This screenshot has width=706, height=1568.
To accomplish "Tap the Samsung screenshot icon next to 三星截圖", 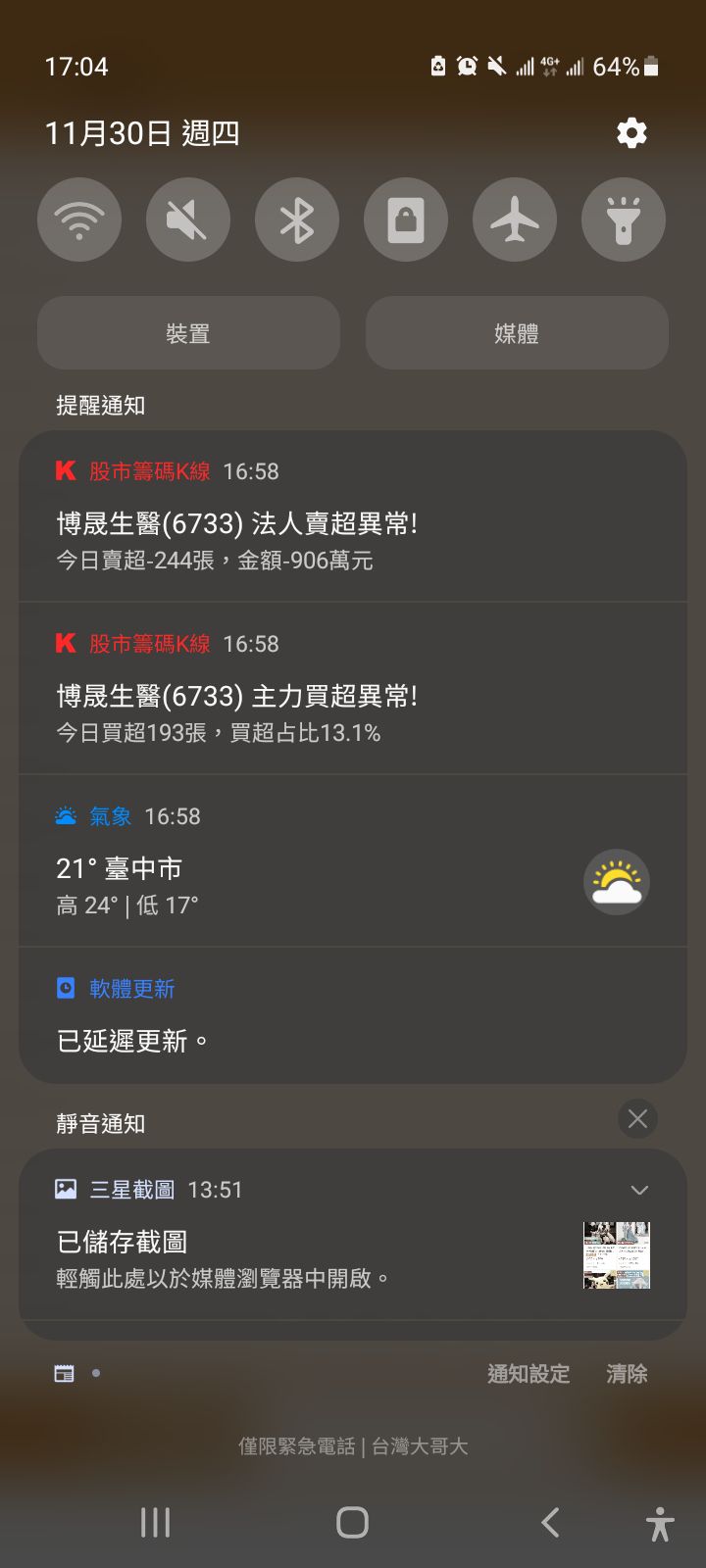I will [65, 1190].
